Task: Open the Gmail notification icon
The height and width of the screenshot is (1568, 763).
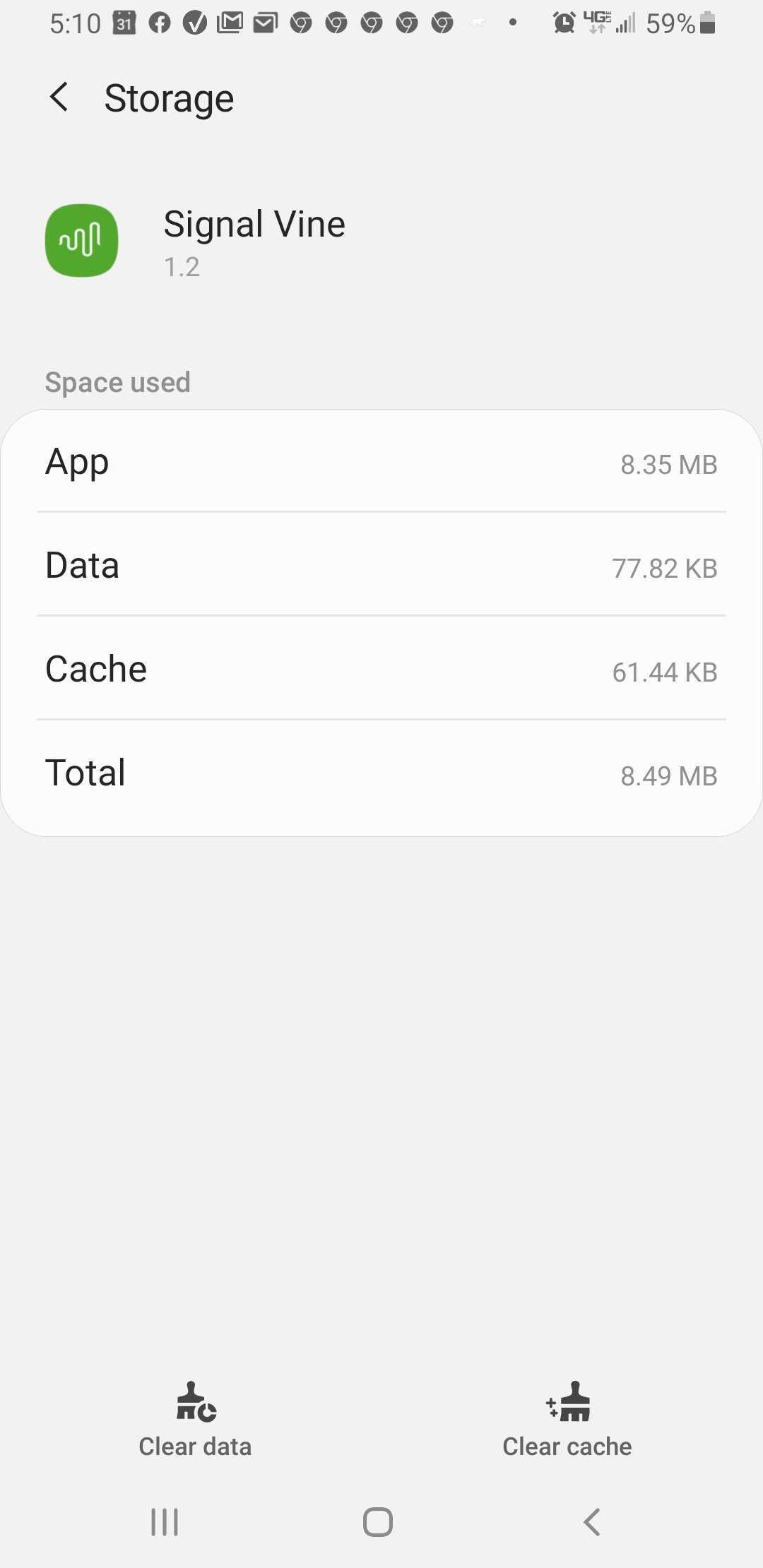Action: 230,23
